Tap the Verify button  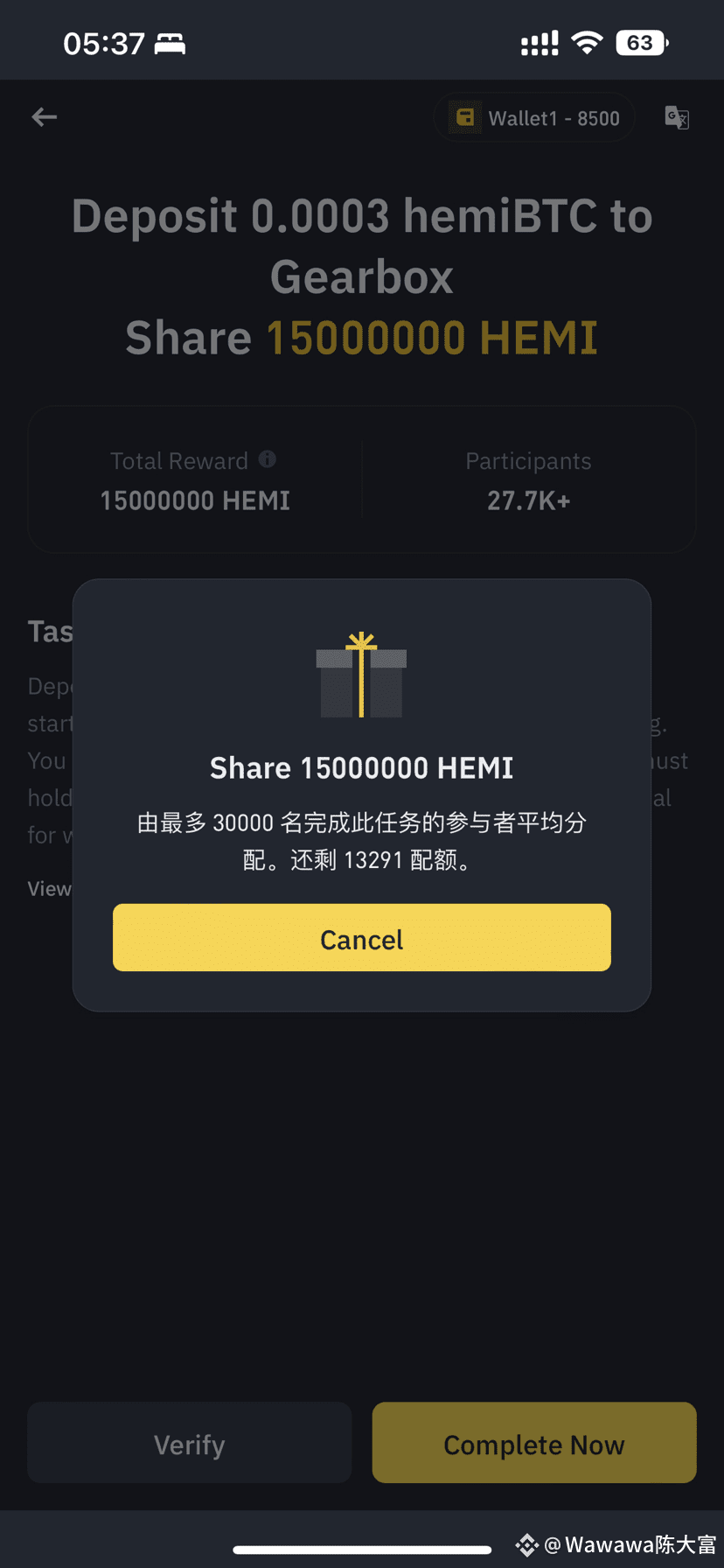[x=189, y=1443]
